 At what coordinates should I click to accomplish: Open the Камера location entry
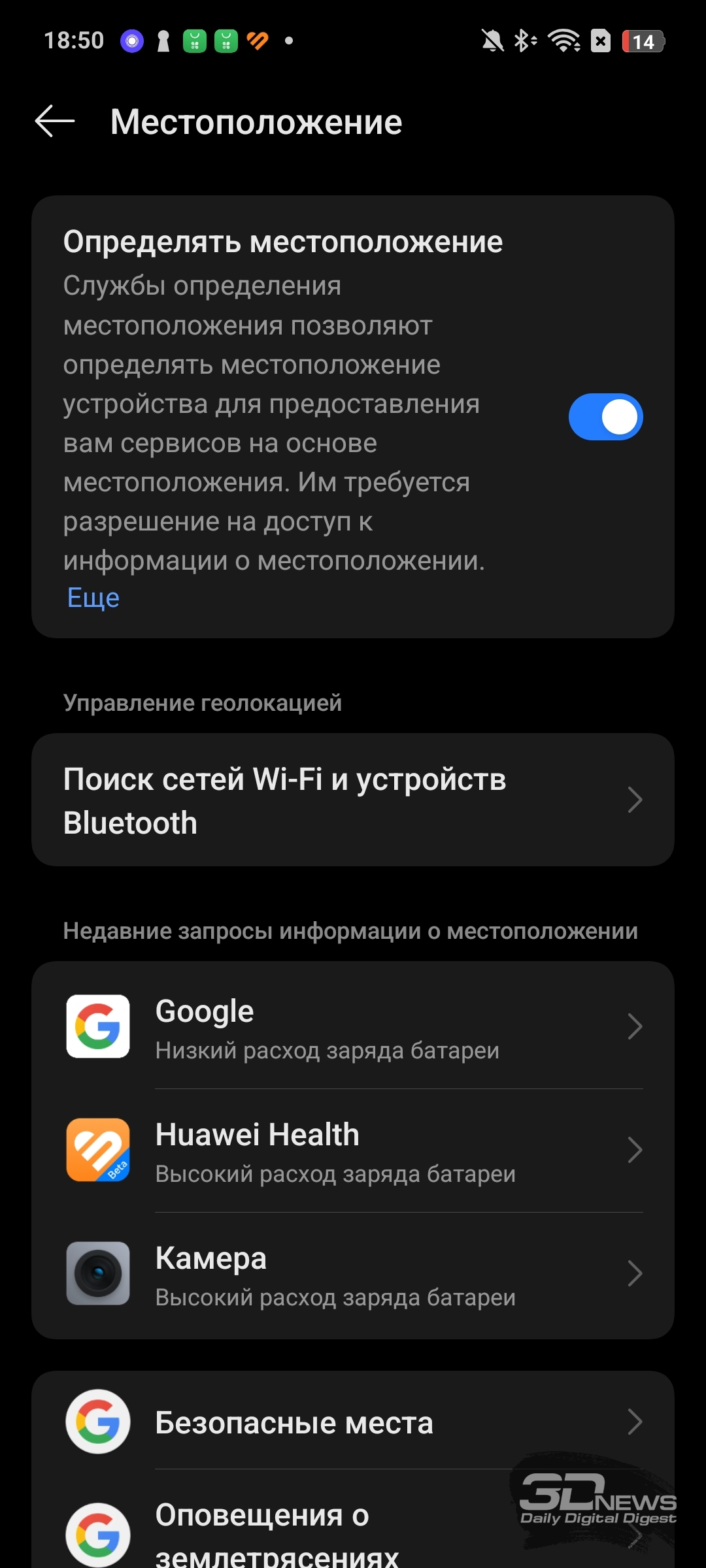[353, 1274]
